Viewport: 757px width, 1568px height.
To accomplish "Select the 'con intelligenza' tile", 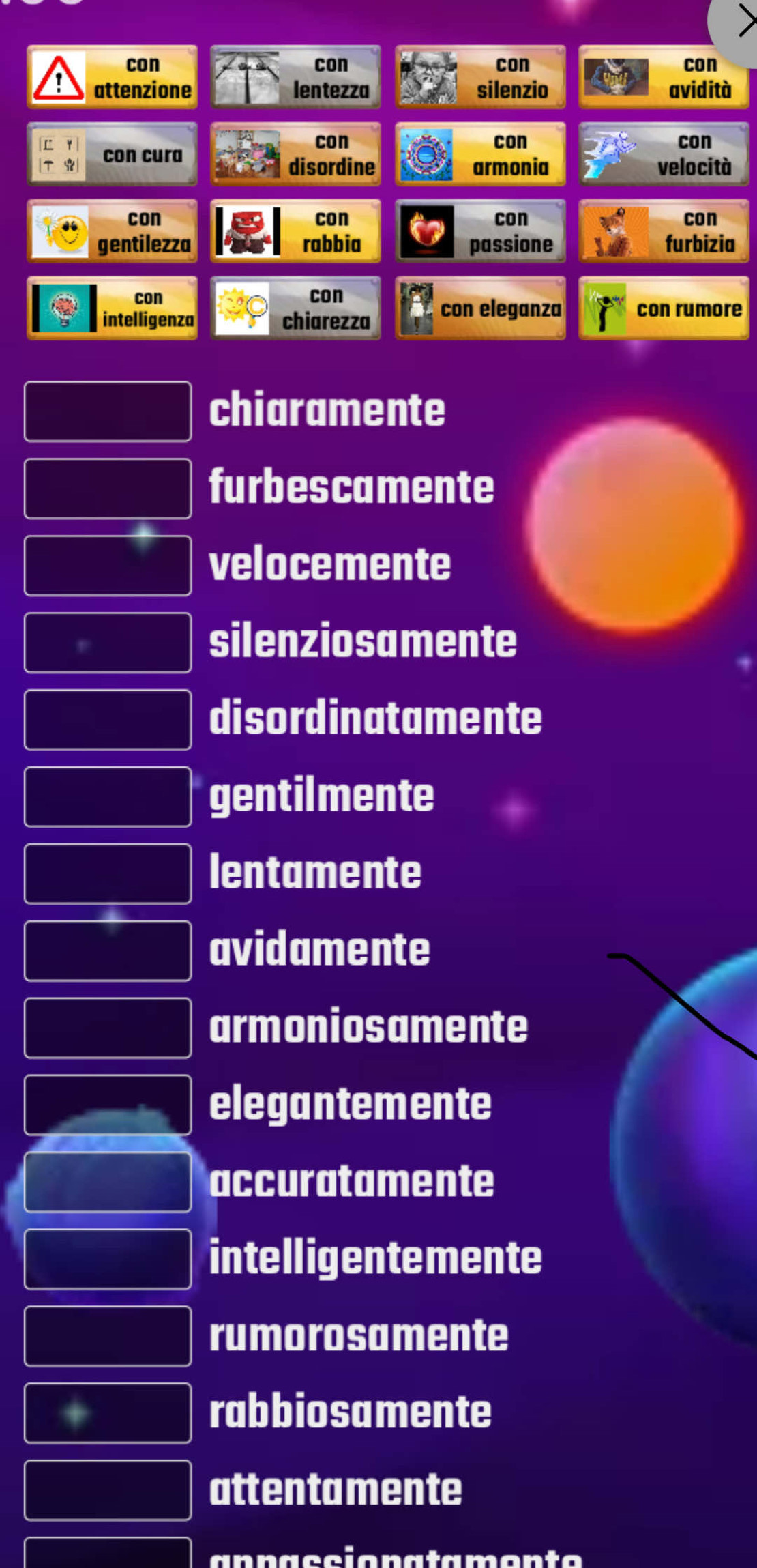I will [x=113, y=308].
